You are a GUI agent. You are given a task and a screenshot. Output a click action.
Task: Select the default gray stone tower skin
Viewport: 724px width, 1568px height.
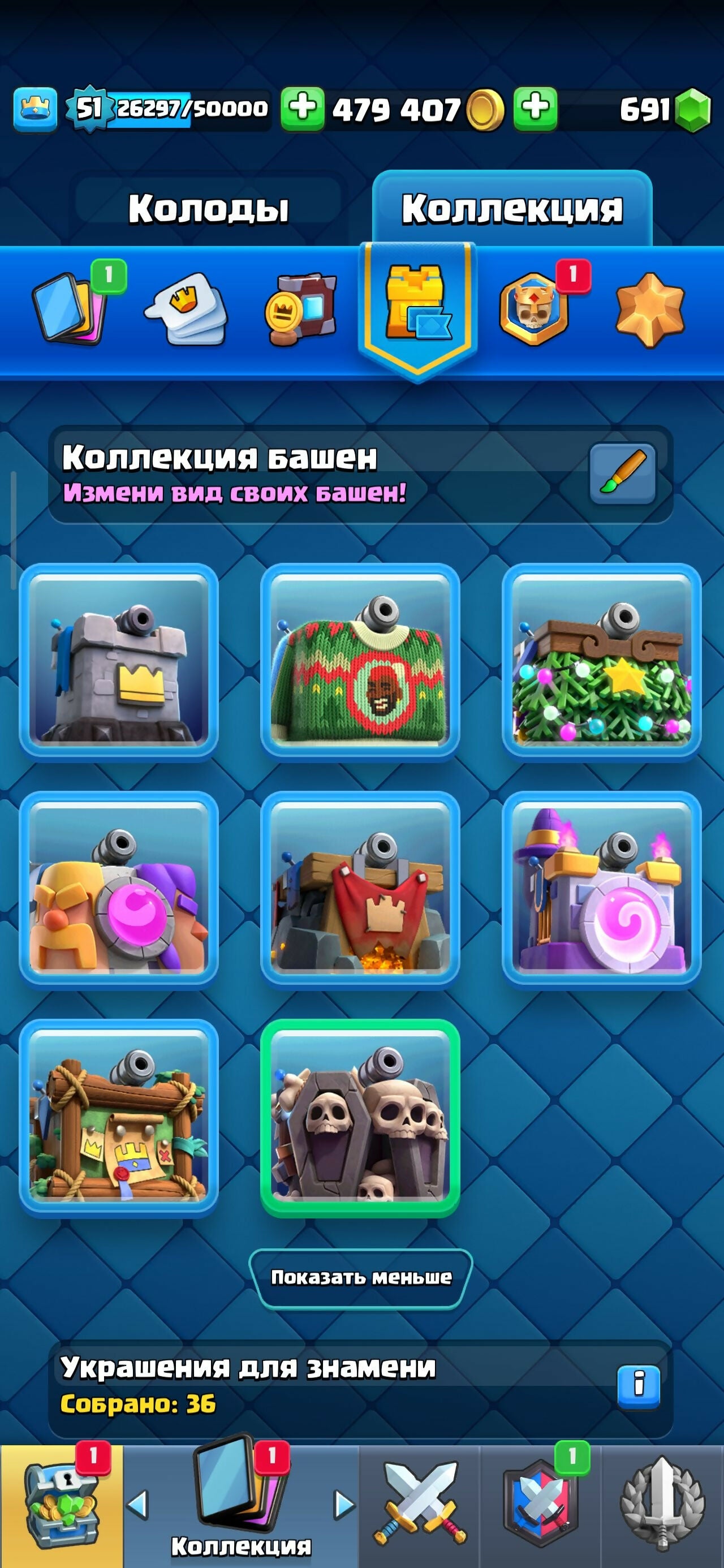click(119, 661)
